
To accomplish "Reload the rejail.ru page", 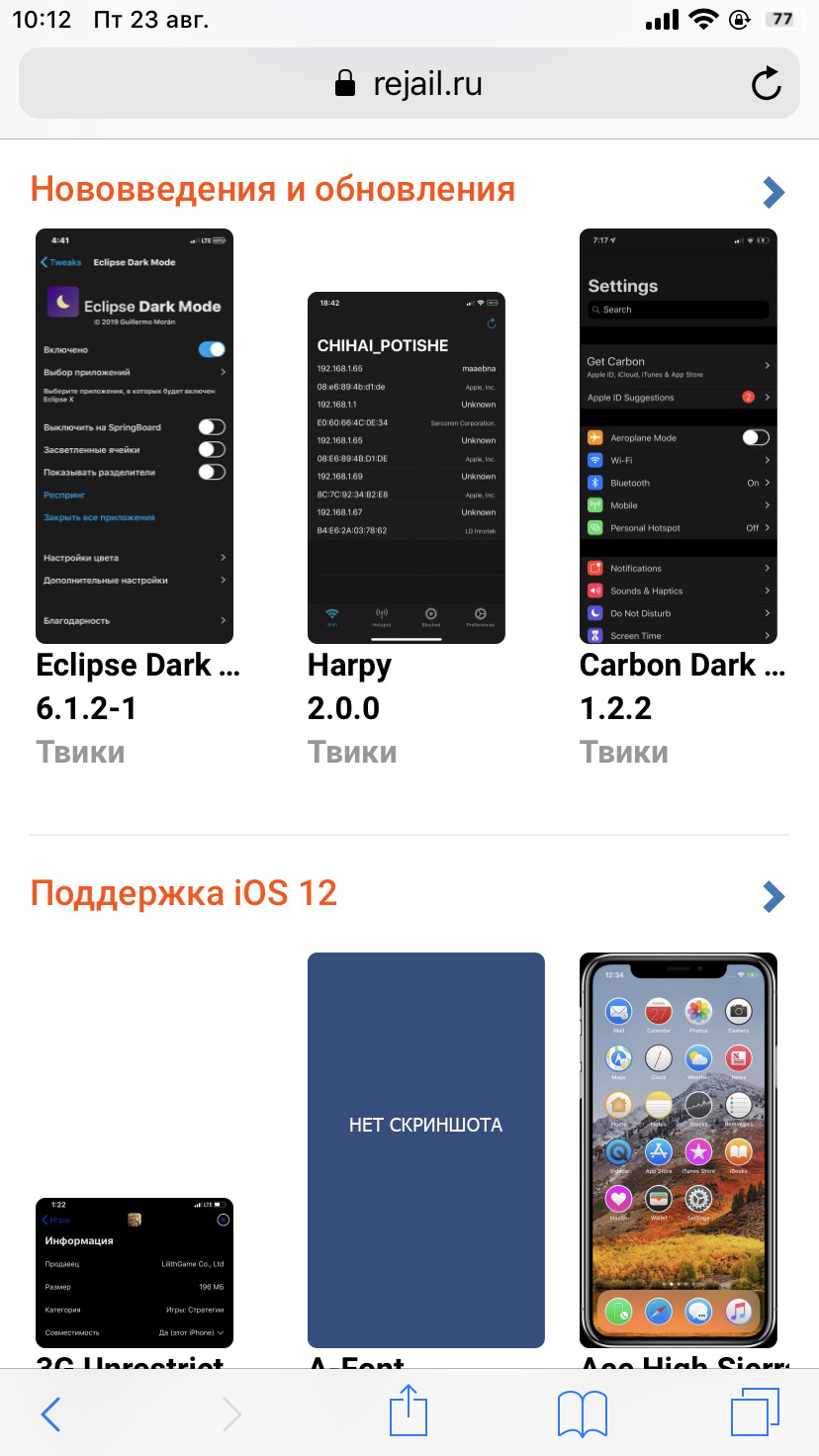I will [767, 84].
